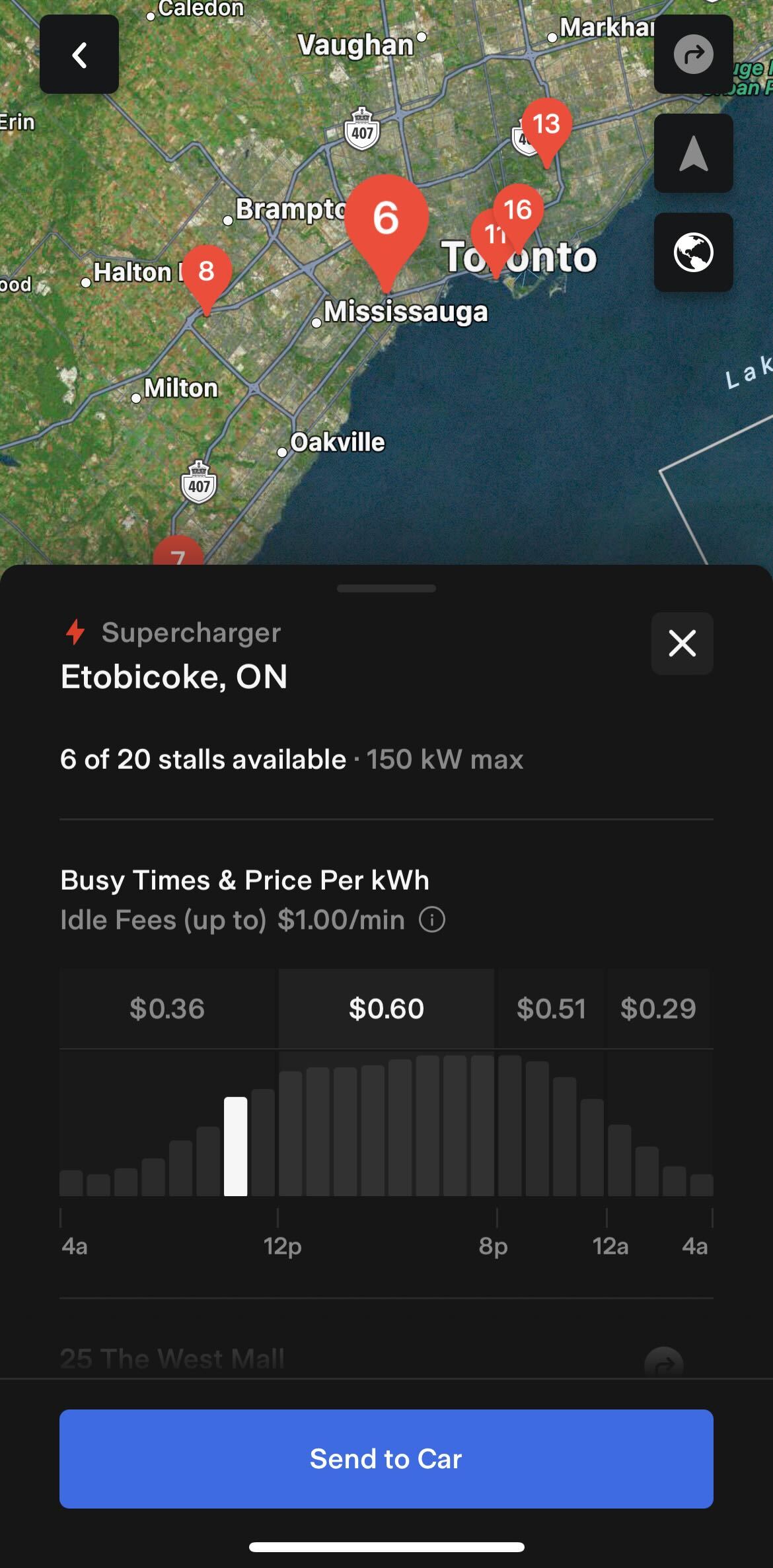Select the $0.36 price period
Image resolution: width=773 pixels, height=1568 pixels.
click(x=167, y=1009)
